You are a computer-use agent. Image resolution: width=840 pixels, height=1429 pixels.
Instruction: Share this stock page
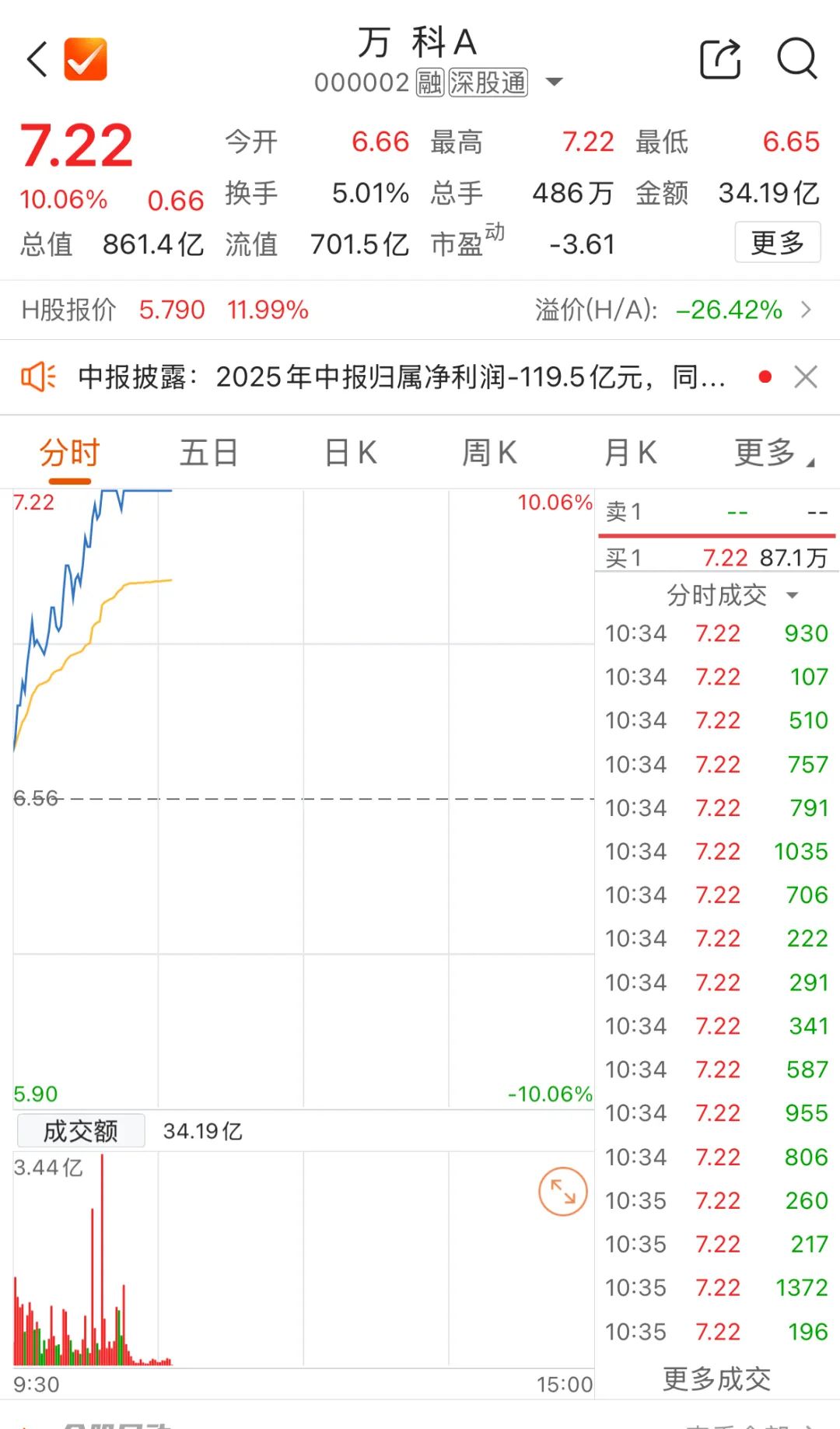[x=719, y=59]
